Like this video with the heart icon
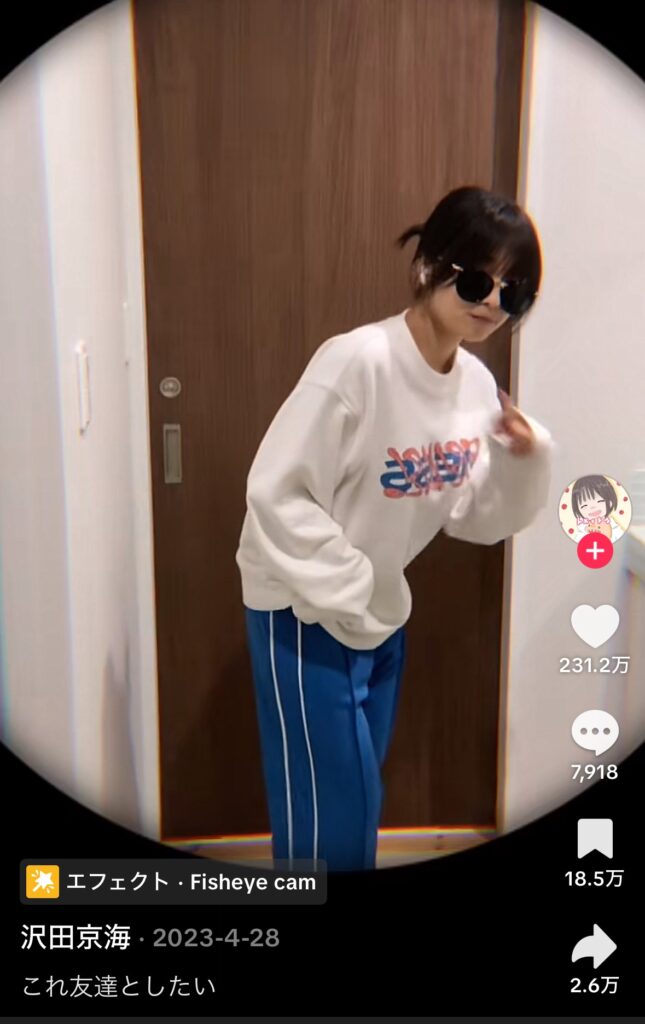 [594, 626]
